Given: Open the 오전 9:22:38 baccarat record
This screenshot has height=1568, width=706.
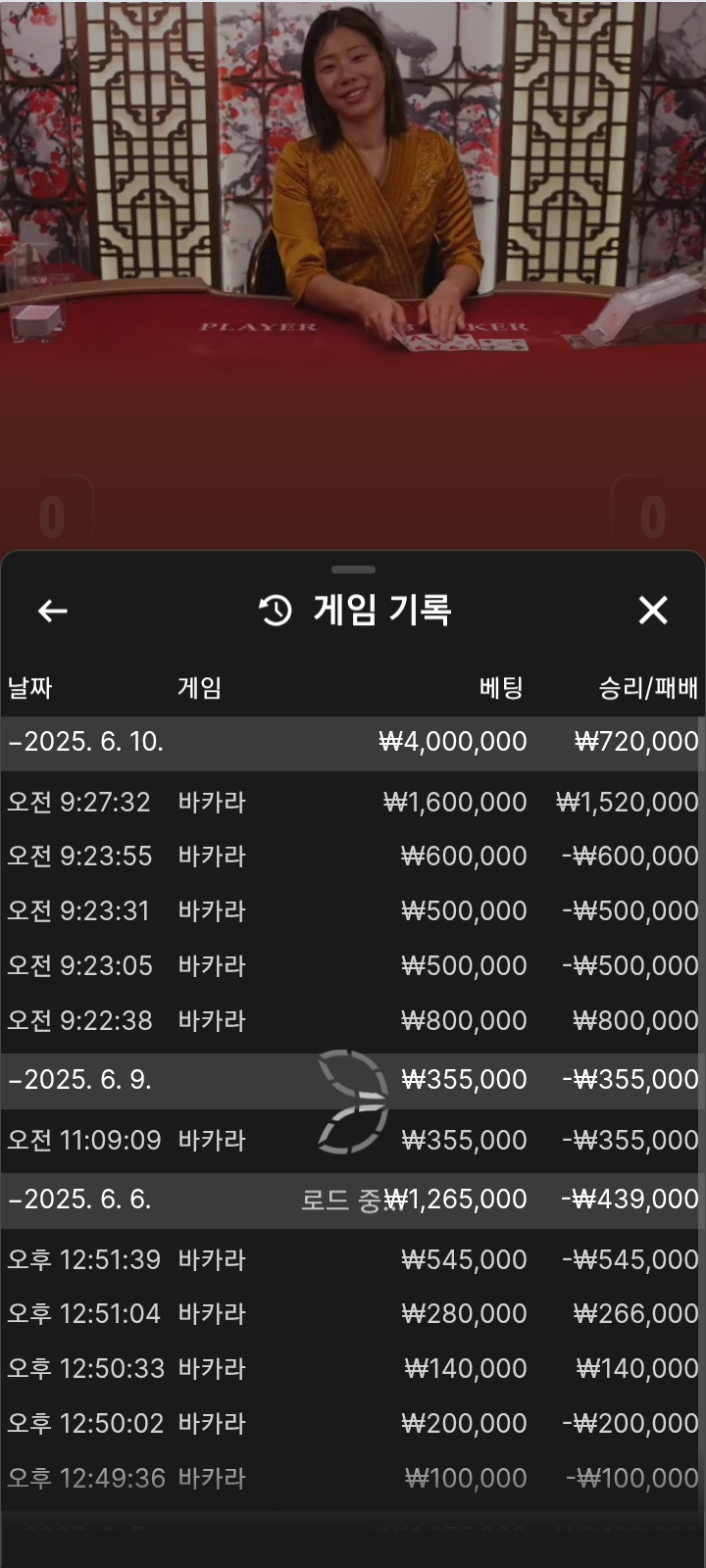Looking at the screenshot, I should click(x=353, y=1021).
